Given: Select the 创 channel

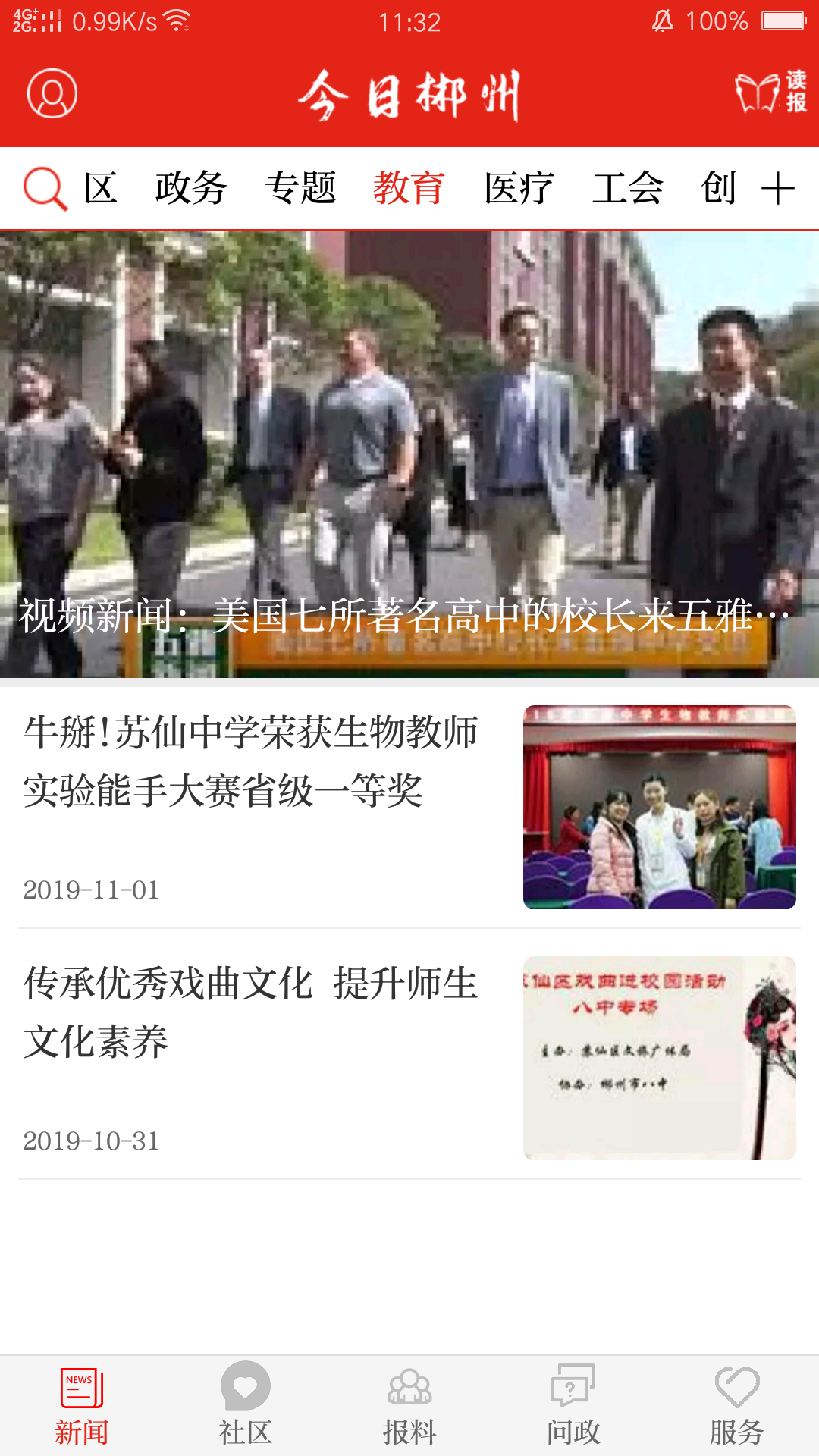Looking at the screenshot, I should click(723, 190).
